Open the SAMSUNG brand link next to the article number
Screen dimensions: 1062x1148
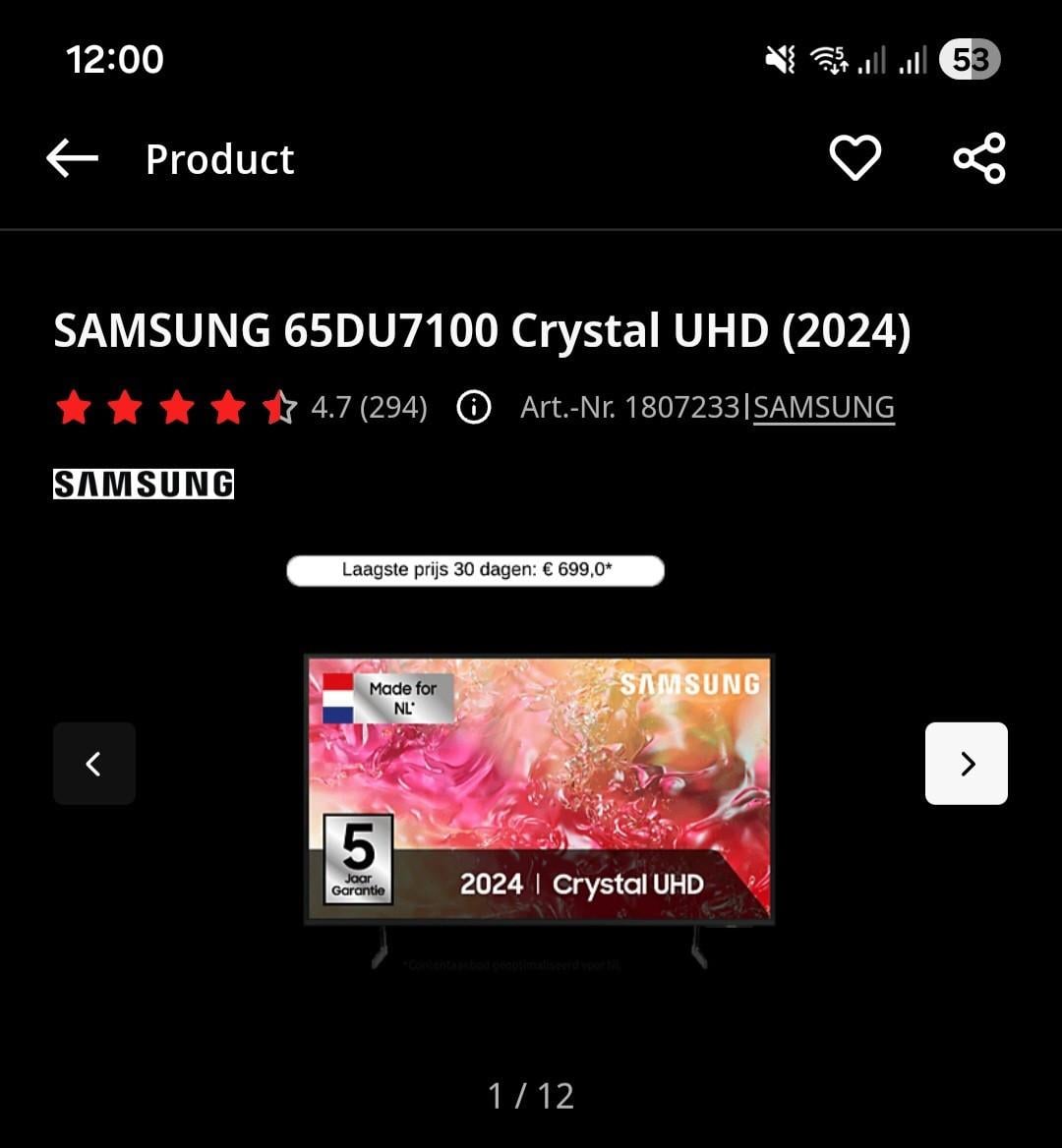coord(823,407)
